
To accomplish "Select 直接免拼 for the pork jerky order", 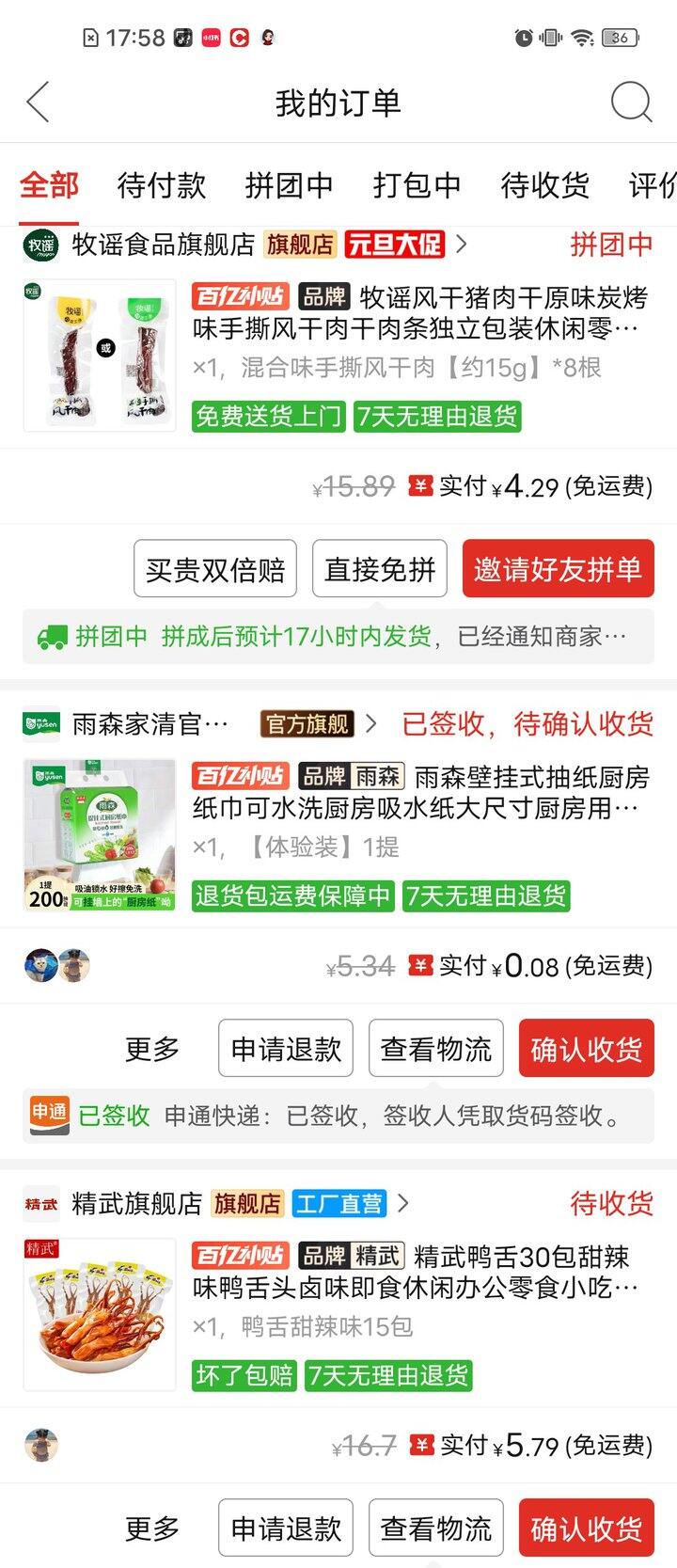I will (380, 569).
